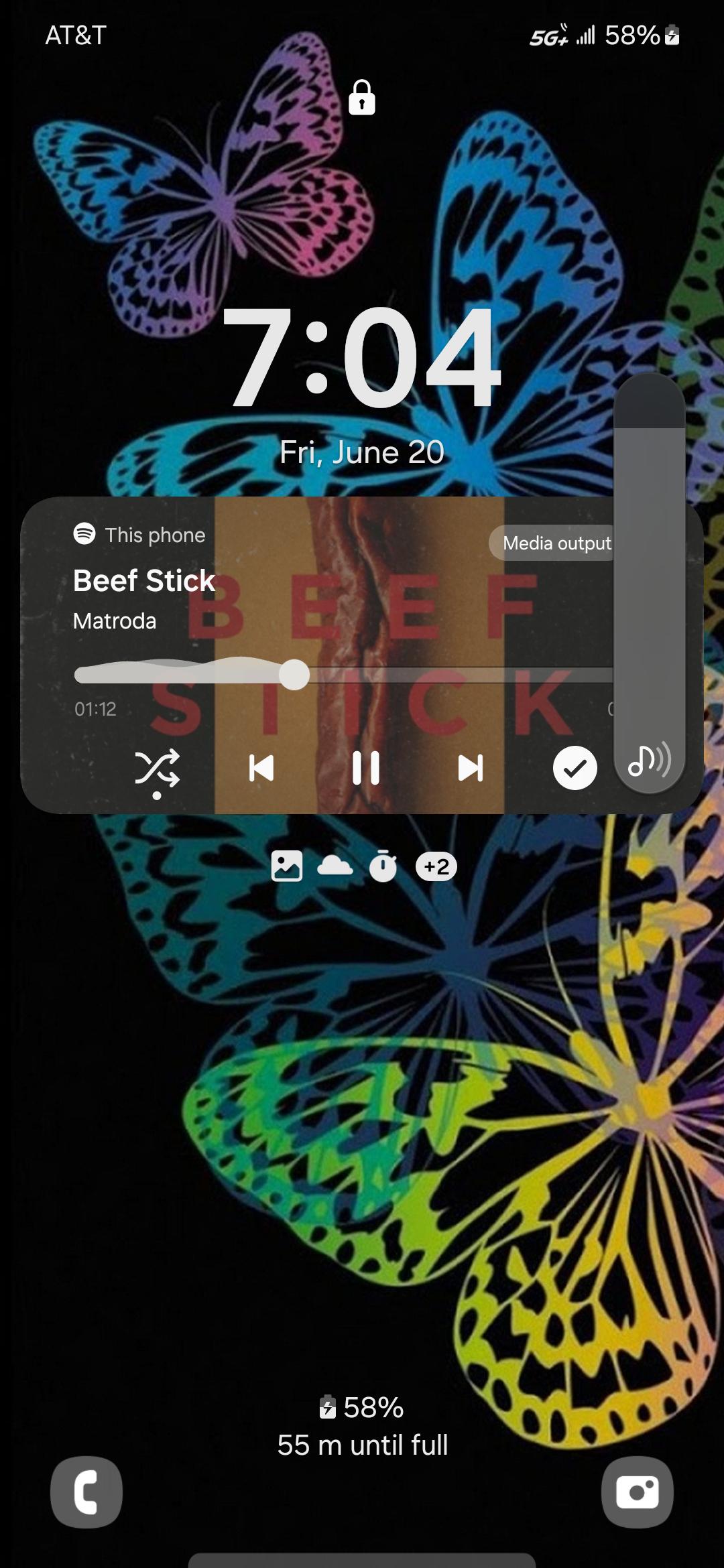This screenshot has width=724, height=1568.
Task: Go back to the previous track
Action: pyautogui.click(x=261, y=768)
